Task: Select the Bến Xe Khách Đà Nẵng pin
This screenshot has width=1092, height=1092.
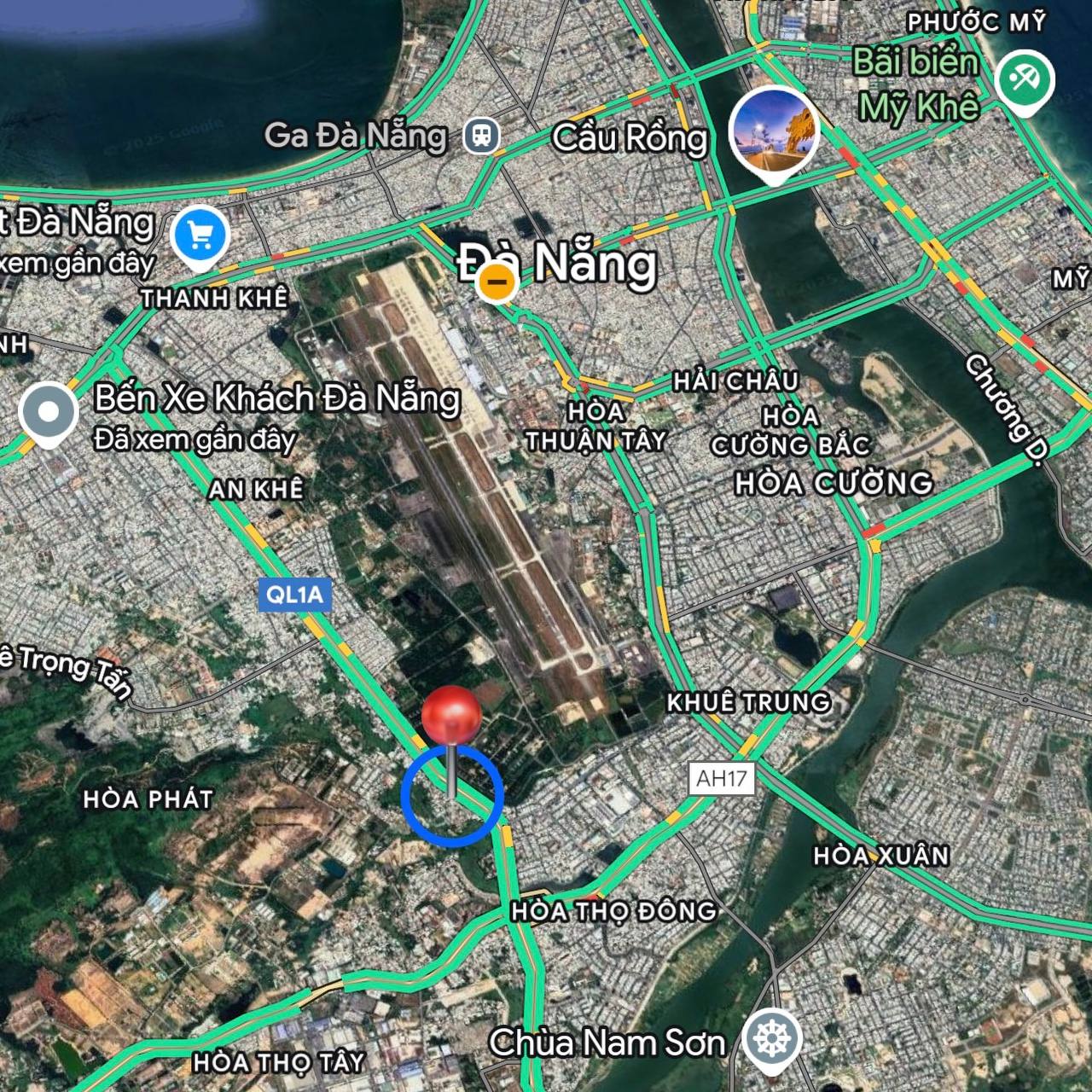Action: click(49, 412)
